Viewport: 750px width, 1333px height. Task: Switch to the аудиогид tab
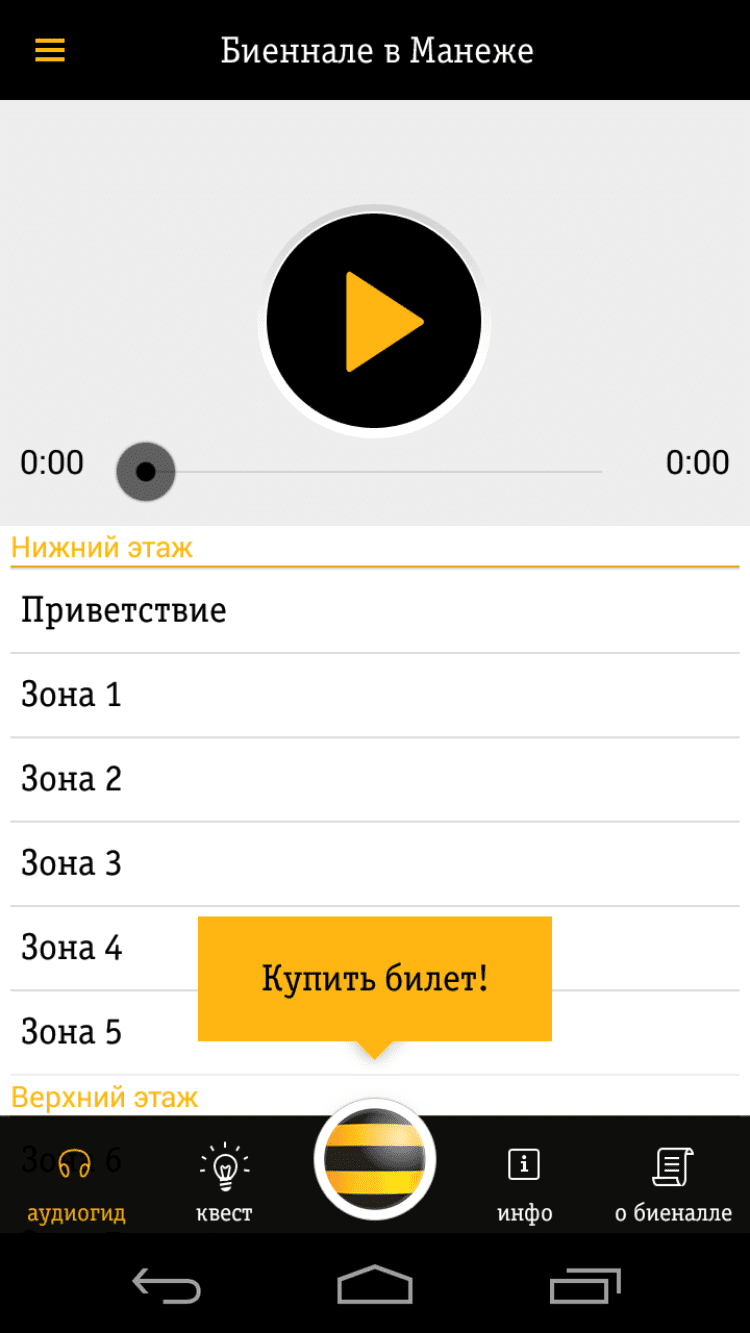click(x=76, y=1185)
